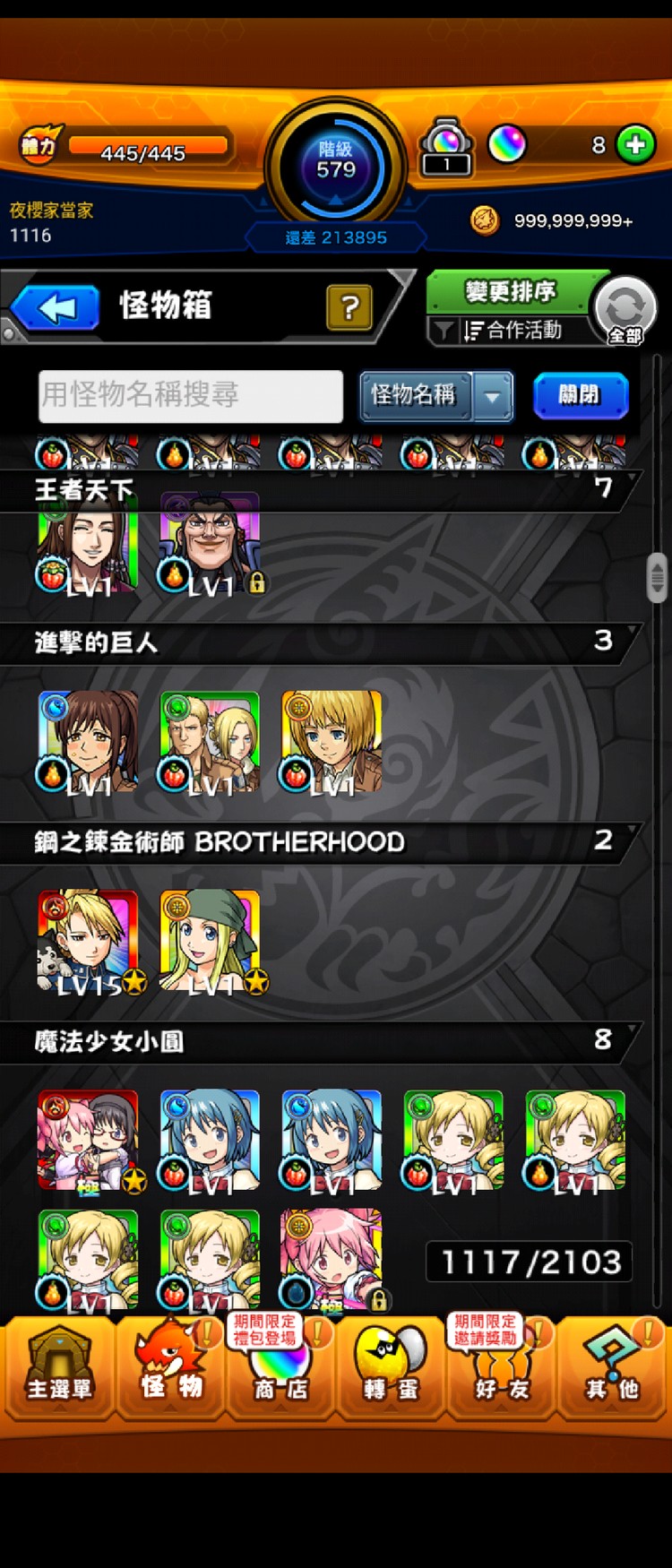Select the LV15 monster under 鋼之鍊金術師
672x1568 pixels.
point(88,940)
